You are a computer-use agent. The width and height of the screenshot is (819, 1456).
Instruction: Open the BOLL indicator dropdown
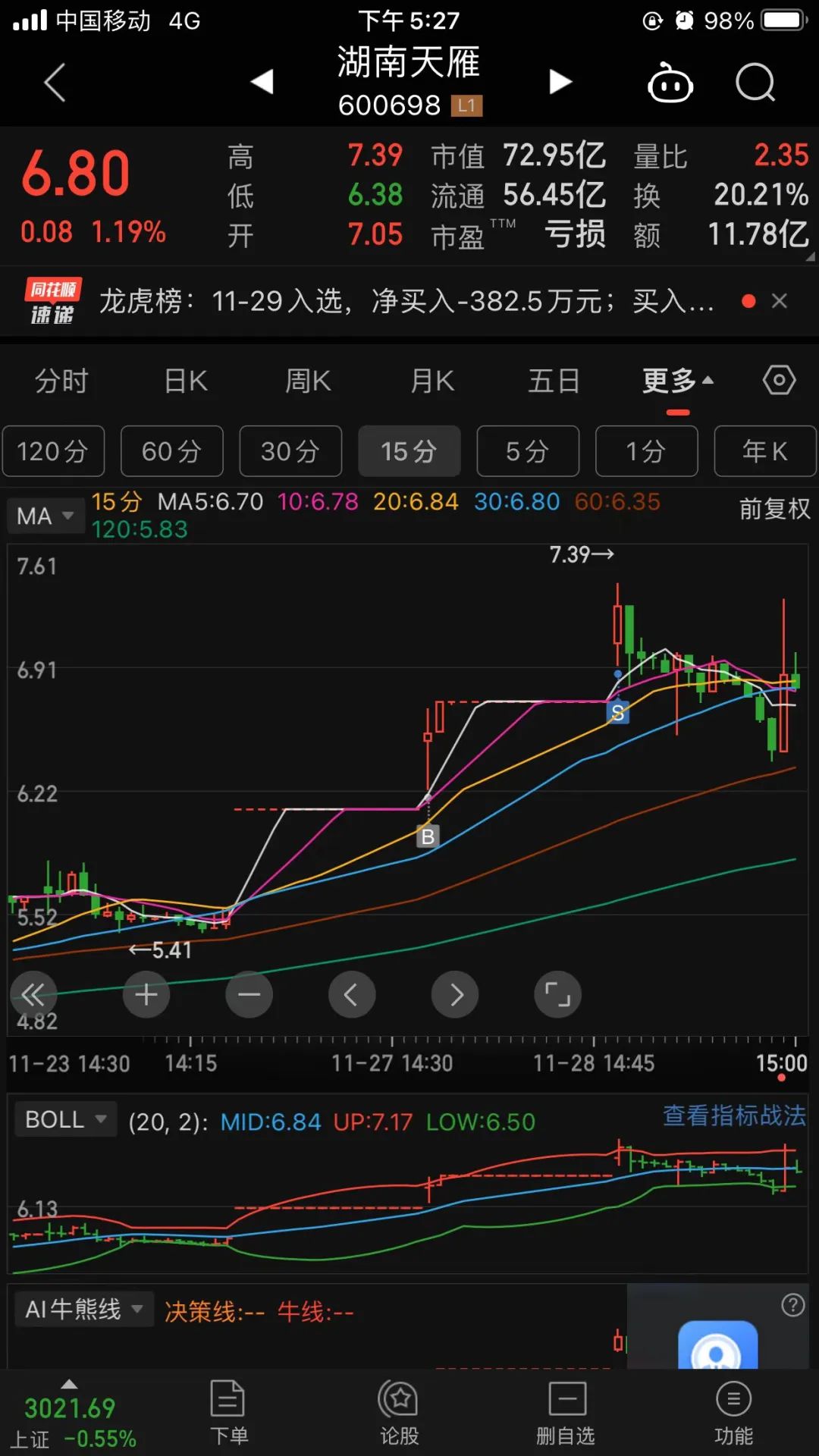coord(65,1119)
